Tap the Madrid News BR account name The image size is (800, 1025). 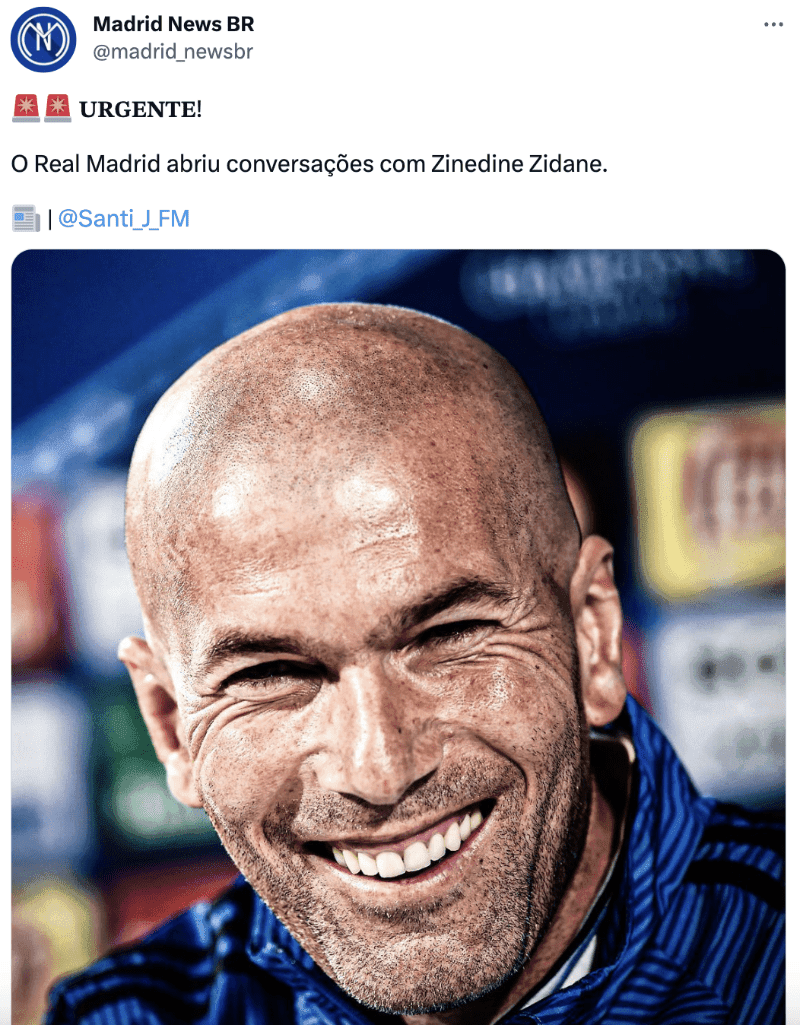[x=173, y=24]
